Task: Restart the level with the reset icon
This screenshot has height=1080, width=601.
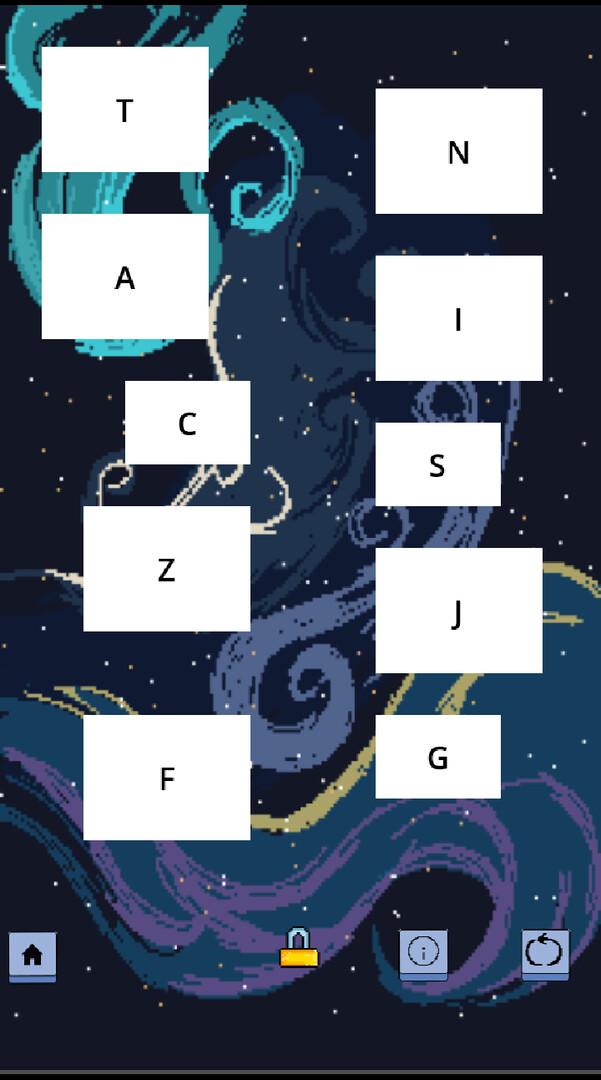Action: click(x=545, y=954)
